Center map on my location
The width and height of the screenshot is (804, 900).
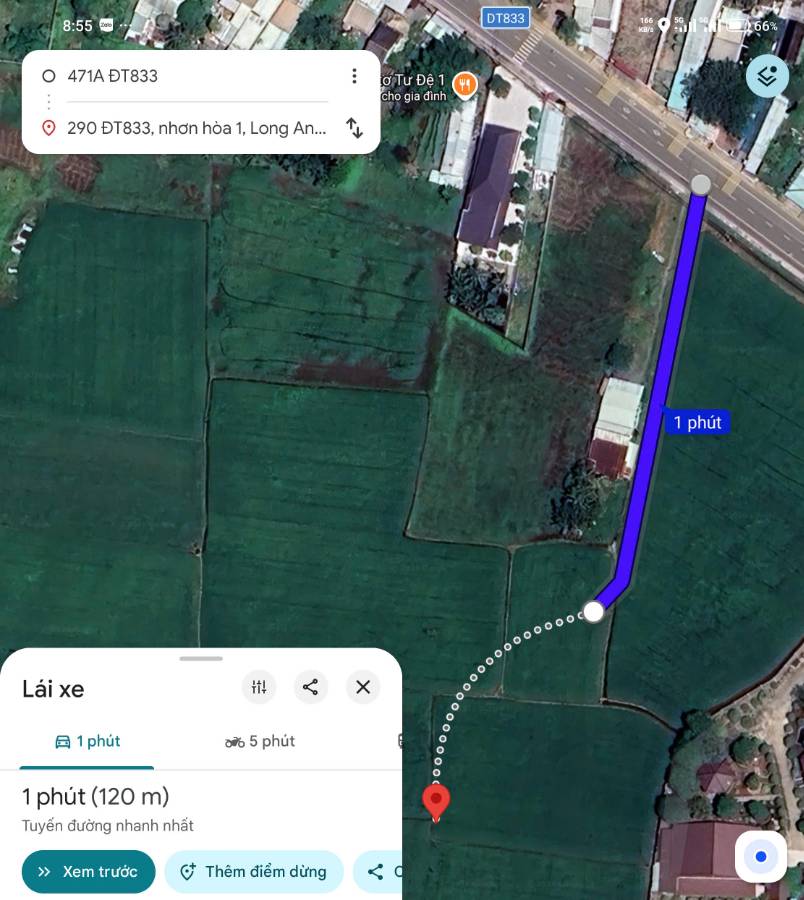(x=760, y=856)
